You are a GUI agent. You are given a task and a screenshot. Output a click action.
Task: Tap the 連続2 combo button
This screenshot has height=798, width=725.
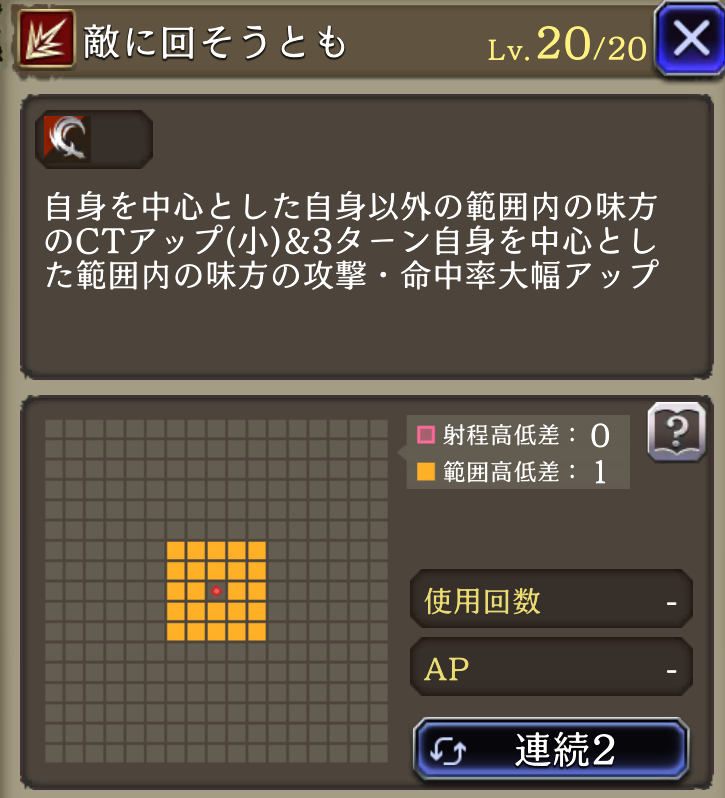550,750
